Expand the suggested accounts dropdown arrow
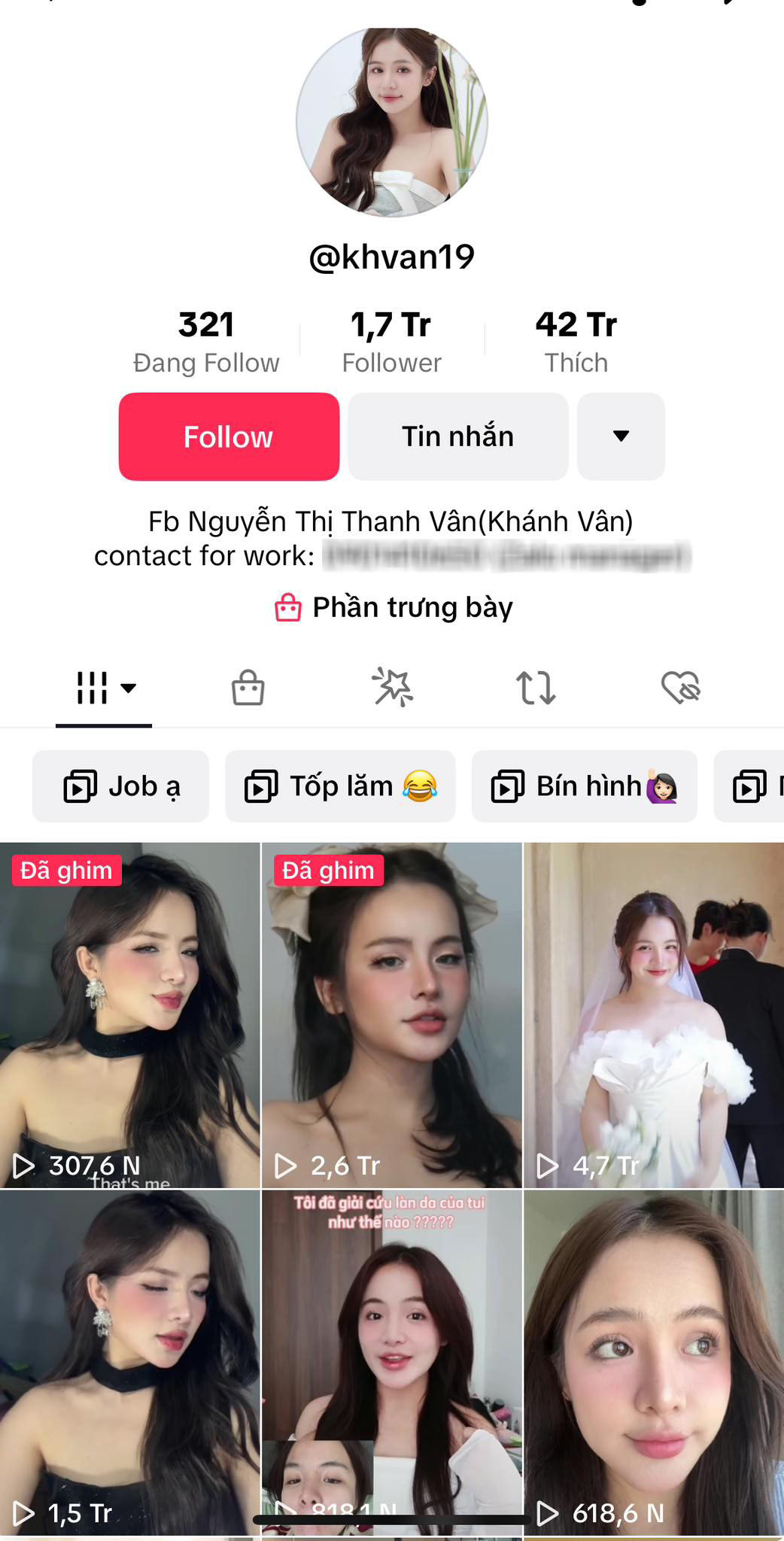The width and height of the screenshot is (784, 1541). pyautogui.click(x=621, y=436)
